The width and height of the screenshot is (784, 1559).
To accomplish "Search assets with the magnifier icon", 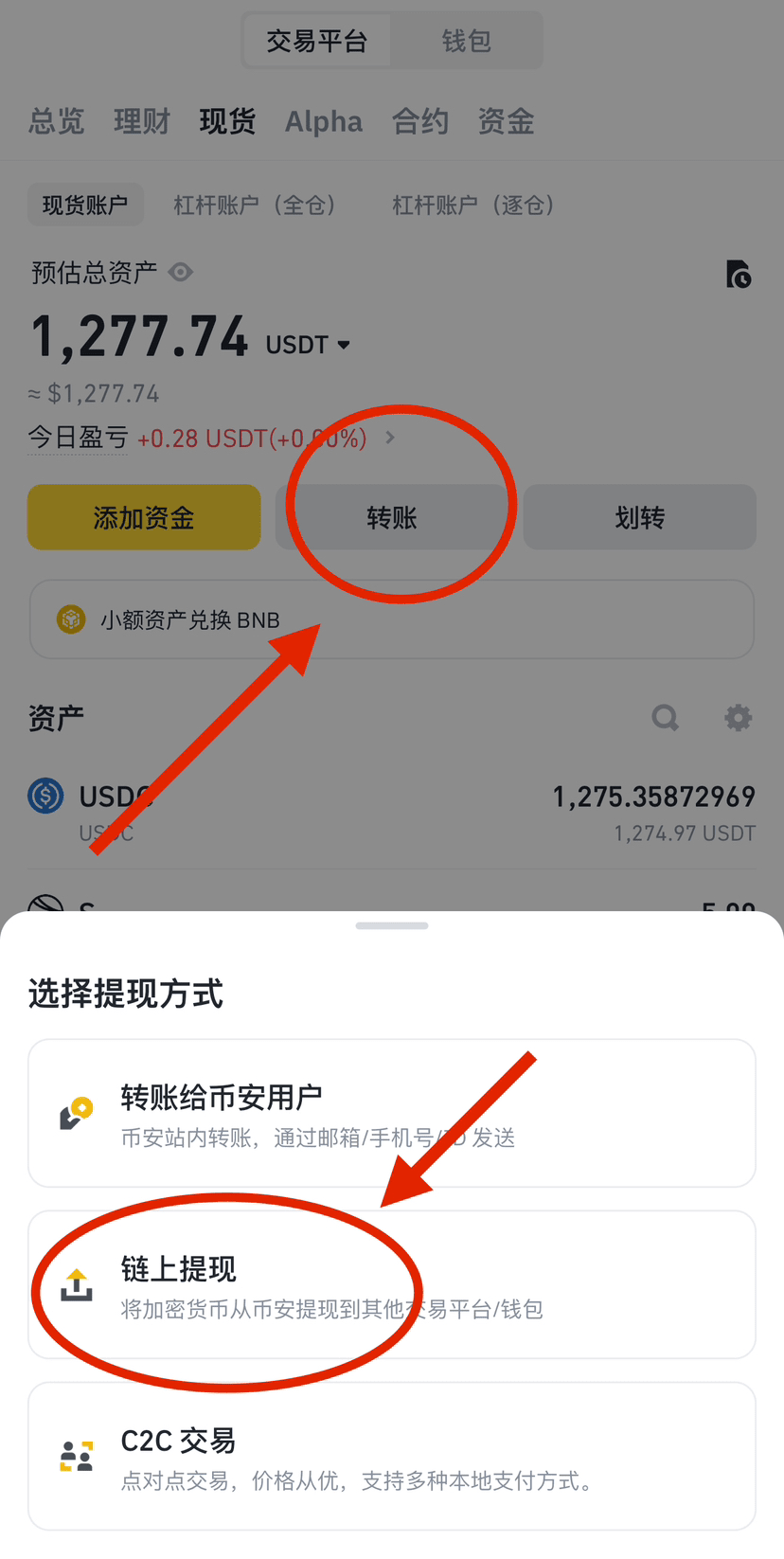I will pos(666,717).
